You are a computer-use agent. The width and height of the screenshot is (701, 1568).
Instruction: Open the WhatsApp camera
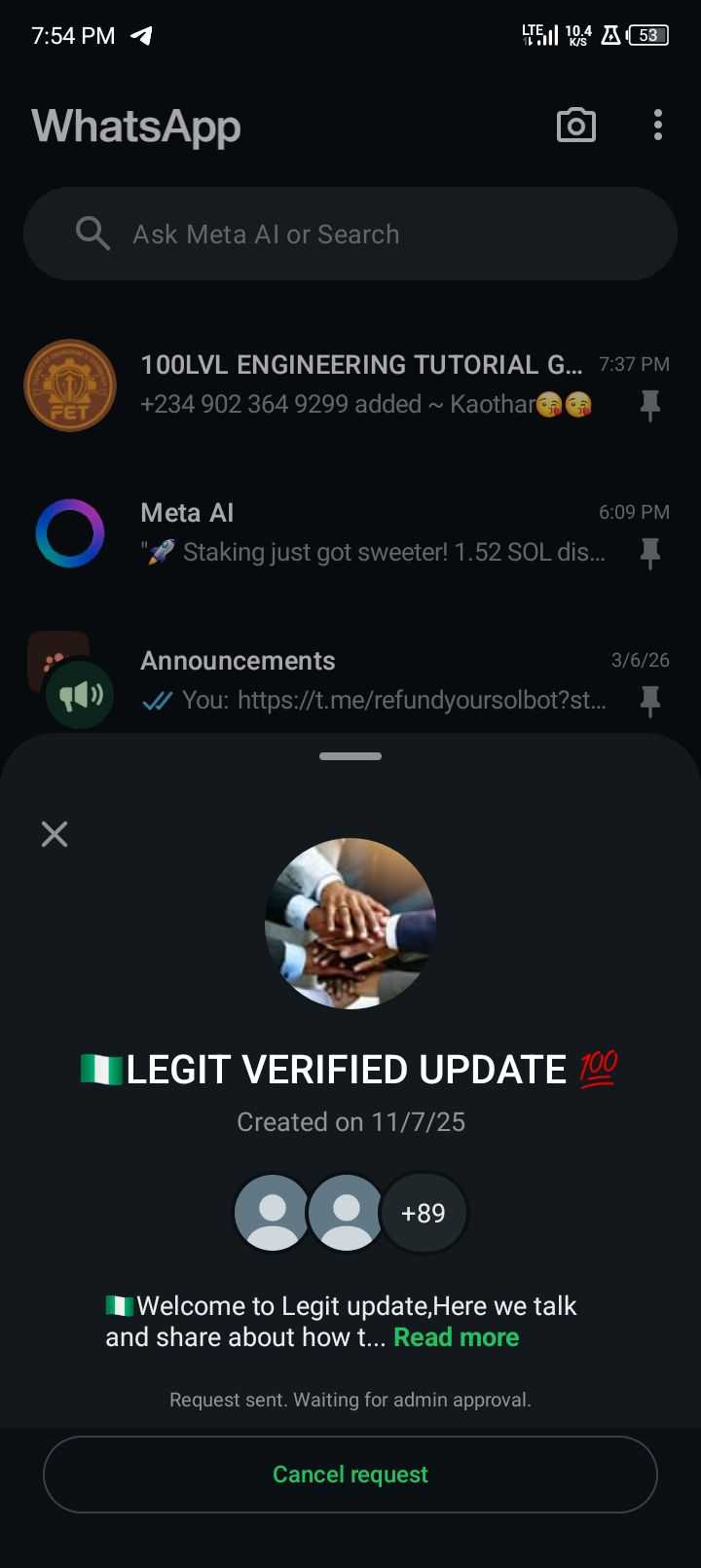(x=575, y=126)
